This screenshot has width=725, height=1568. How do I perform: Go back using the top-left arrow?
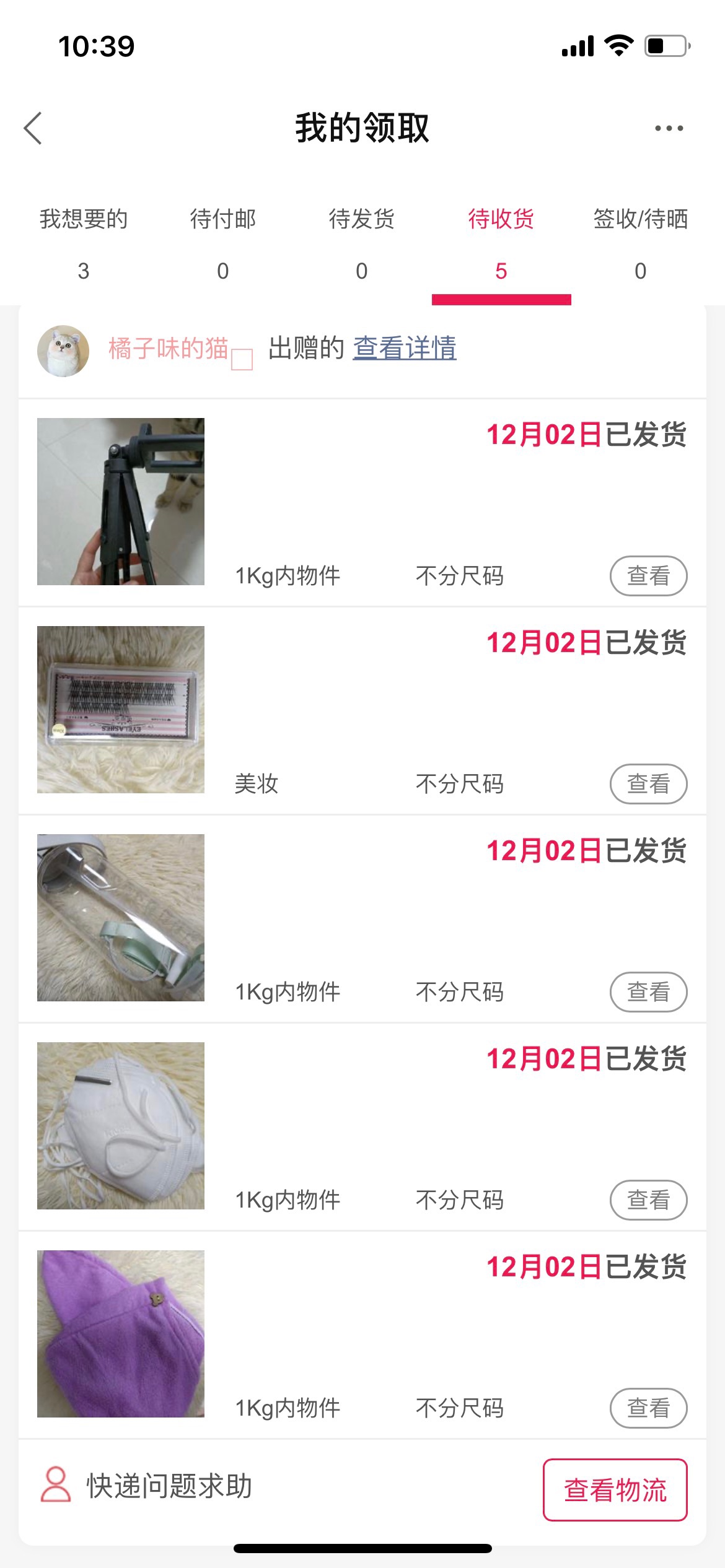pyautogui.click(x=33, y=128)
